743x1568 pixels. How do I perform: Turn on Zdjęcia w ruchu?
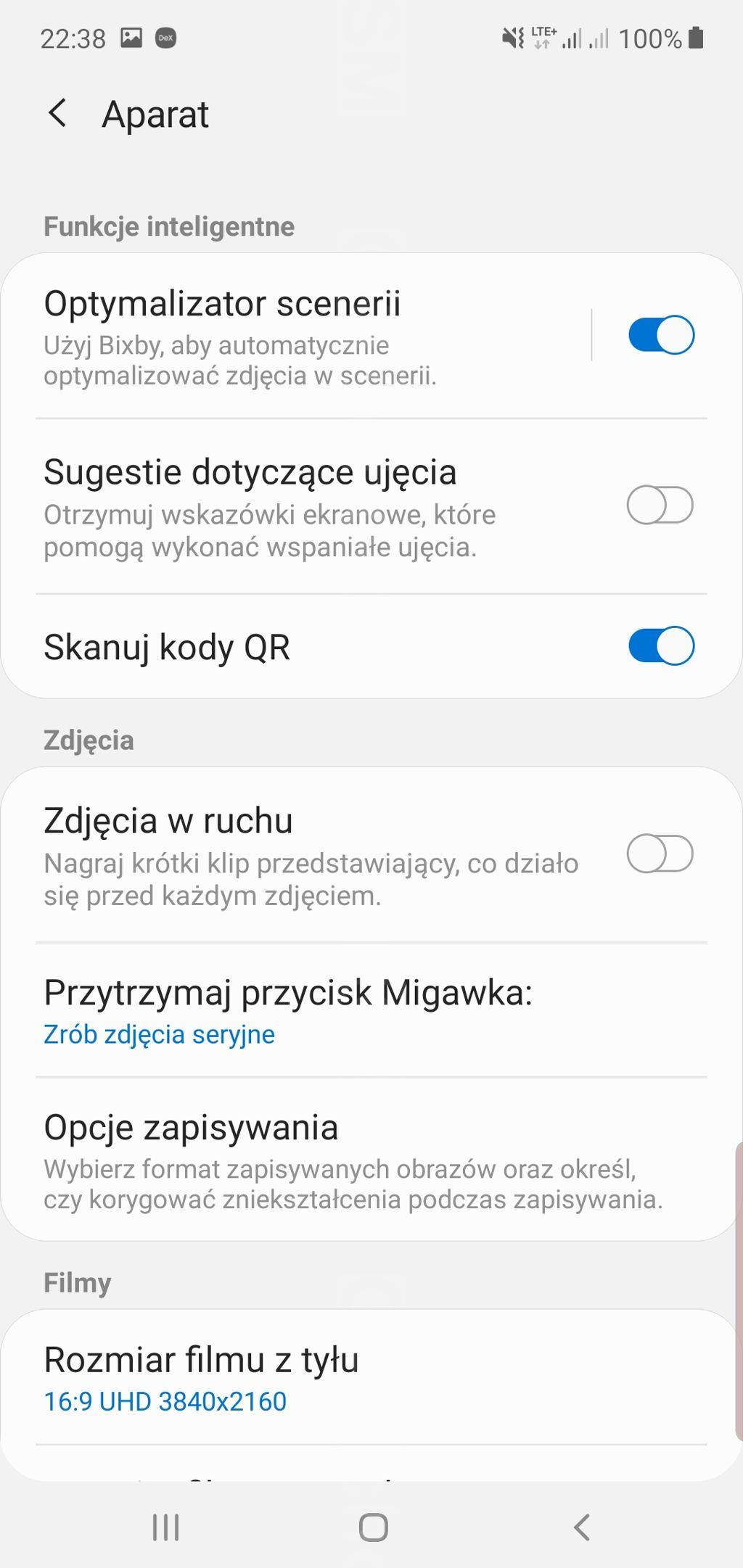pos(660,854)
